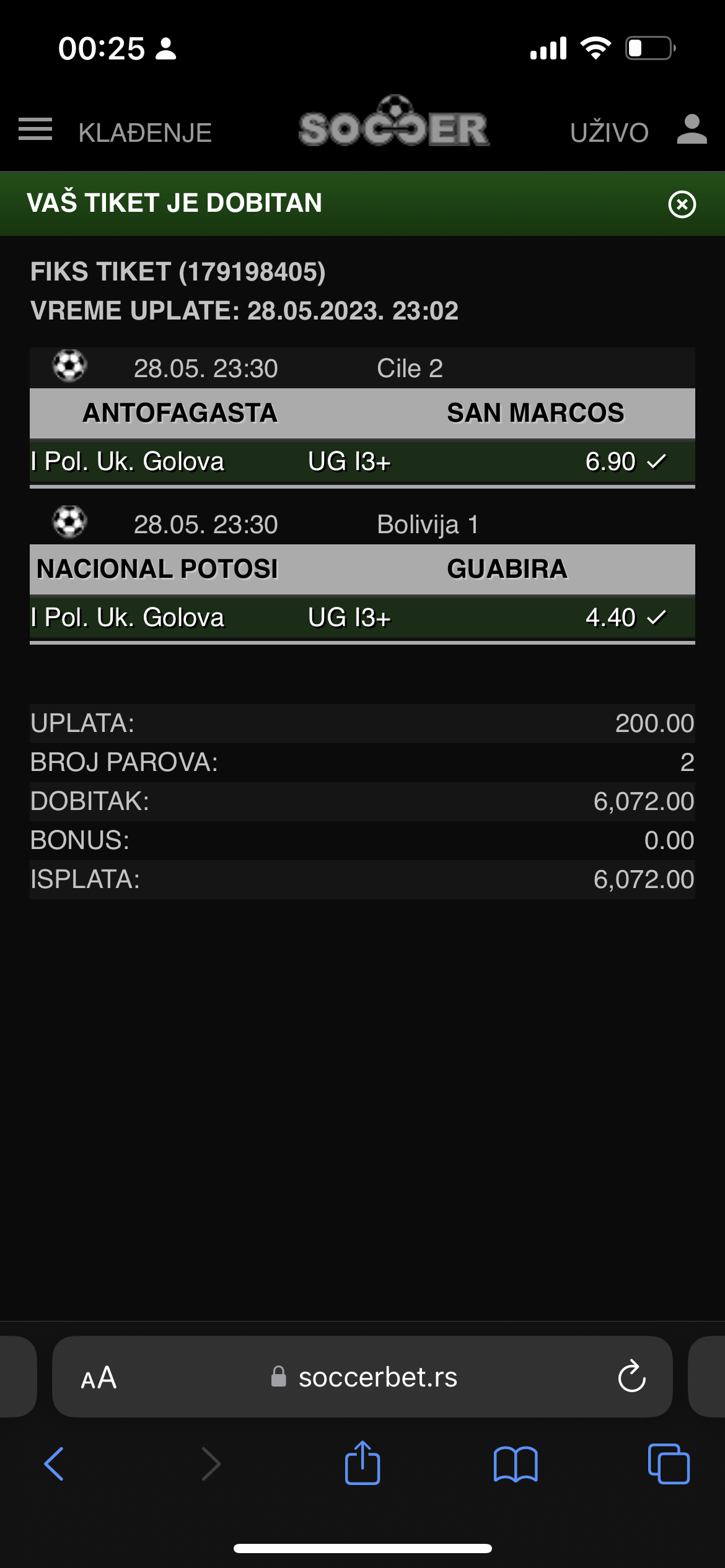Go to the UŽIVO live section

pyautogui.click(x=609, y=133)
